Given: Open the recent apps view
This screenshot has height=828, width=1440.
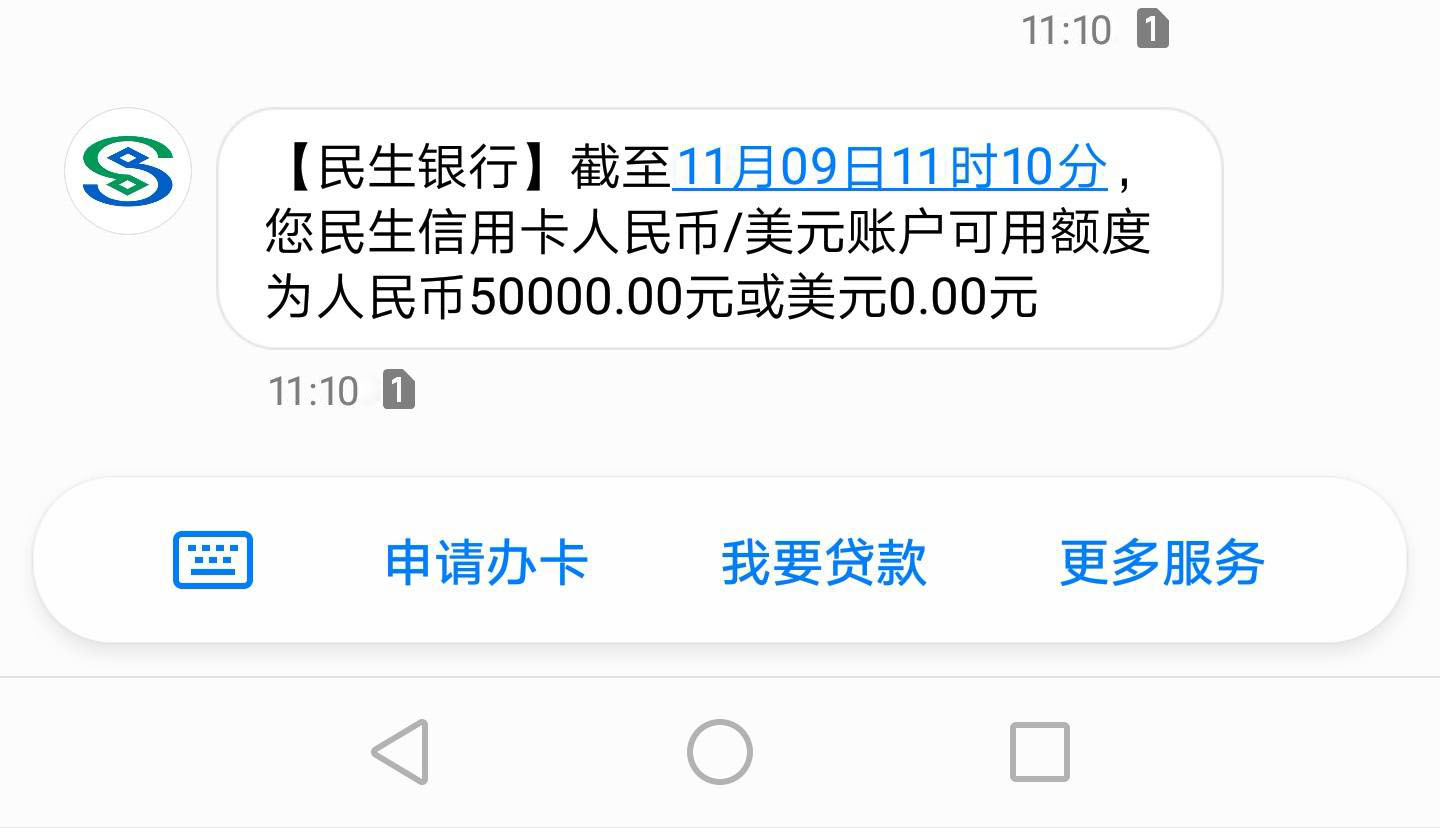Looking at the screenshot, I should (x=1039, y=751).
